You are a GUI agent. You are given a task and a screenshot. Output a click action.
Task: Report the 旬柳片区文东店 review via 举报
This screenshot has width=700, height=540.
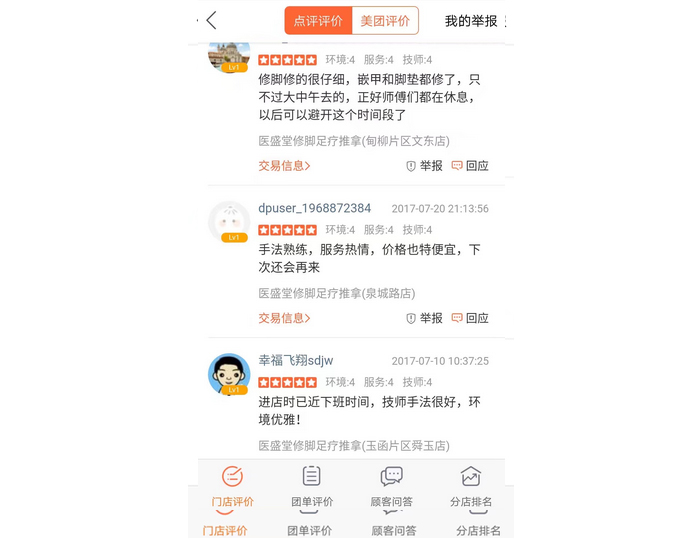(424, 166)
